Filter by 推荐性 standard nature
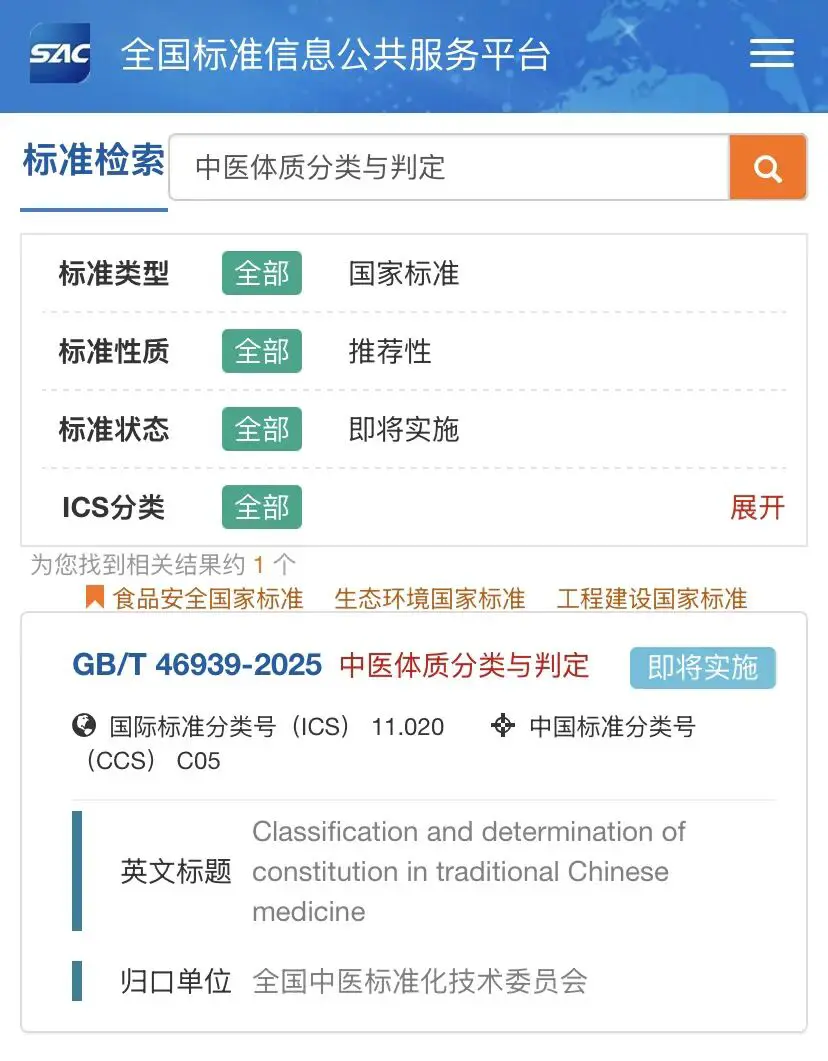The image size is (828, 1061). coord(389,351)
